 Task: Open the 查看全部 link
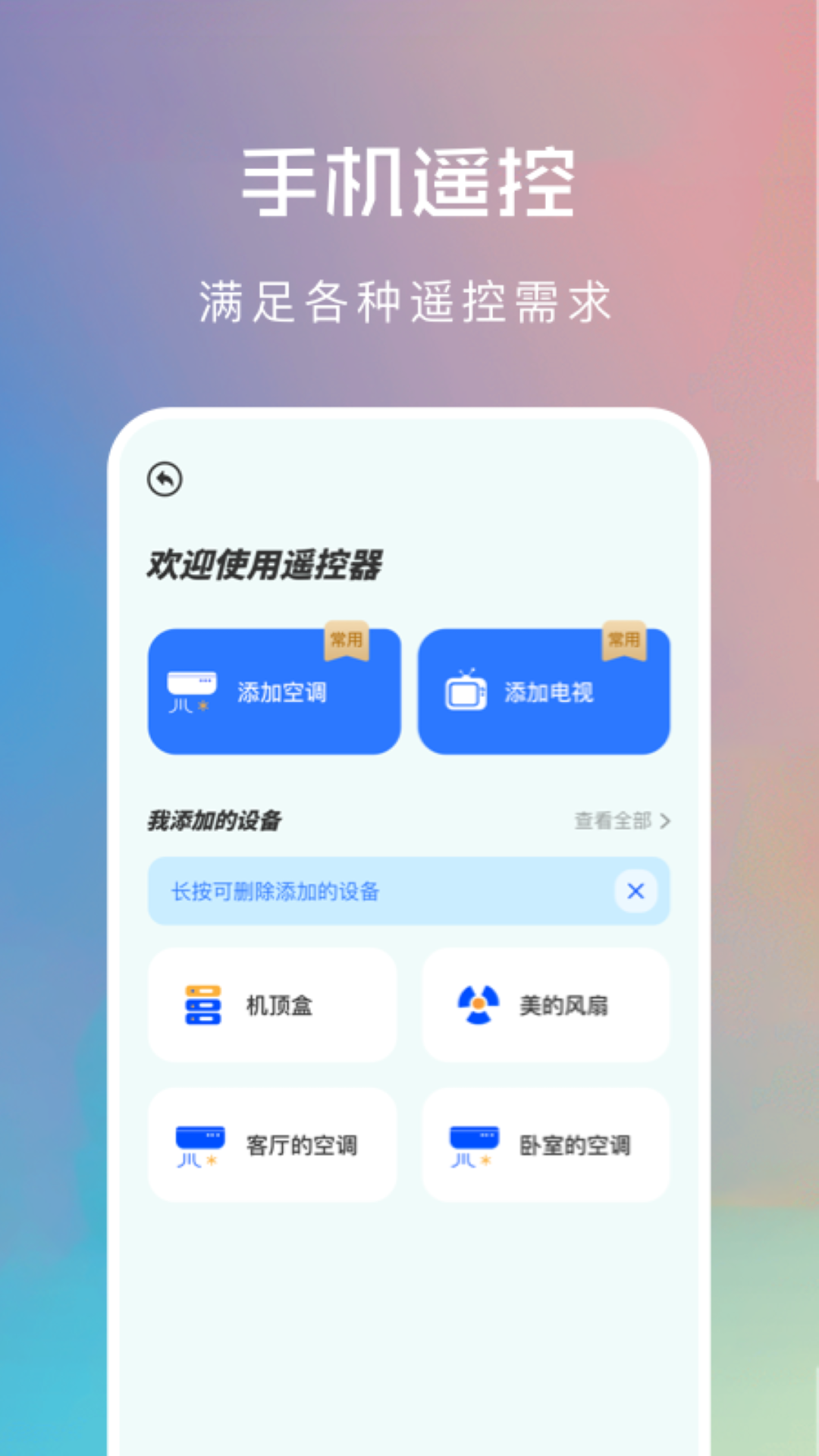point(614,820)
